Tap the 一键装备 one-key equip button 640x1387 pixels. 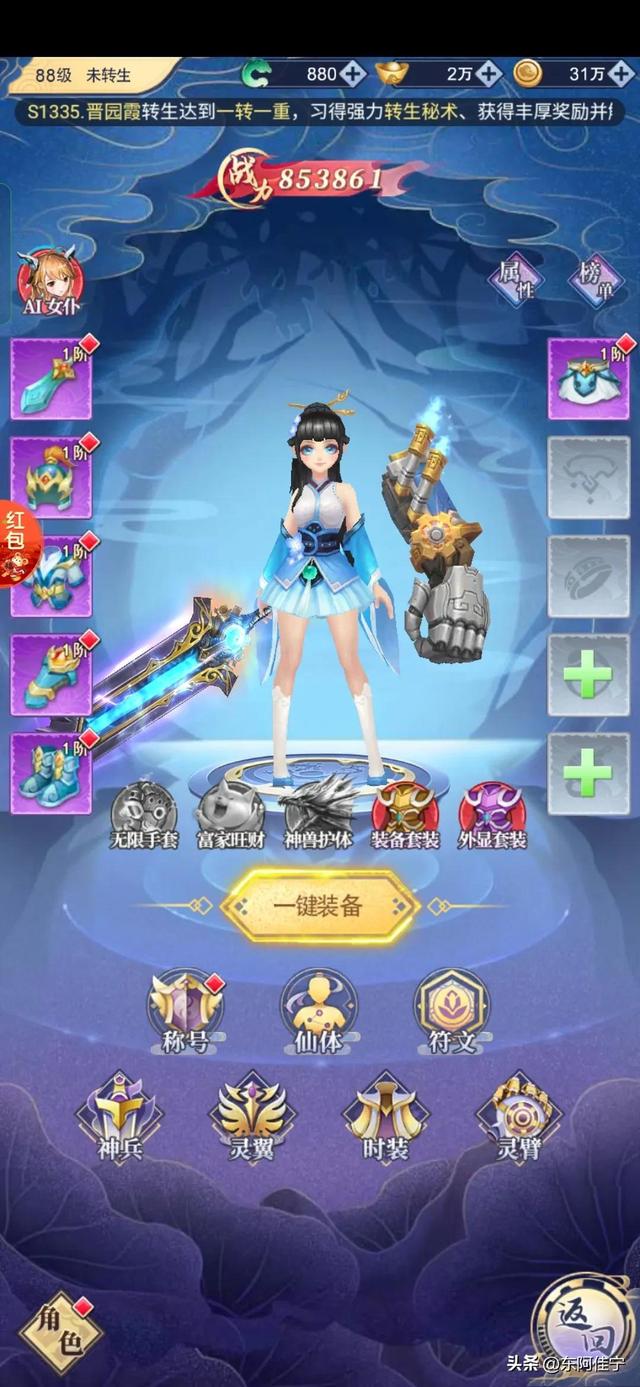pos(319,906)
